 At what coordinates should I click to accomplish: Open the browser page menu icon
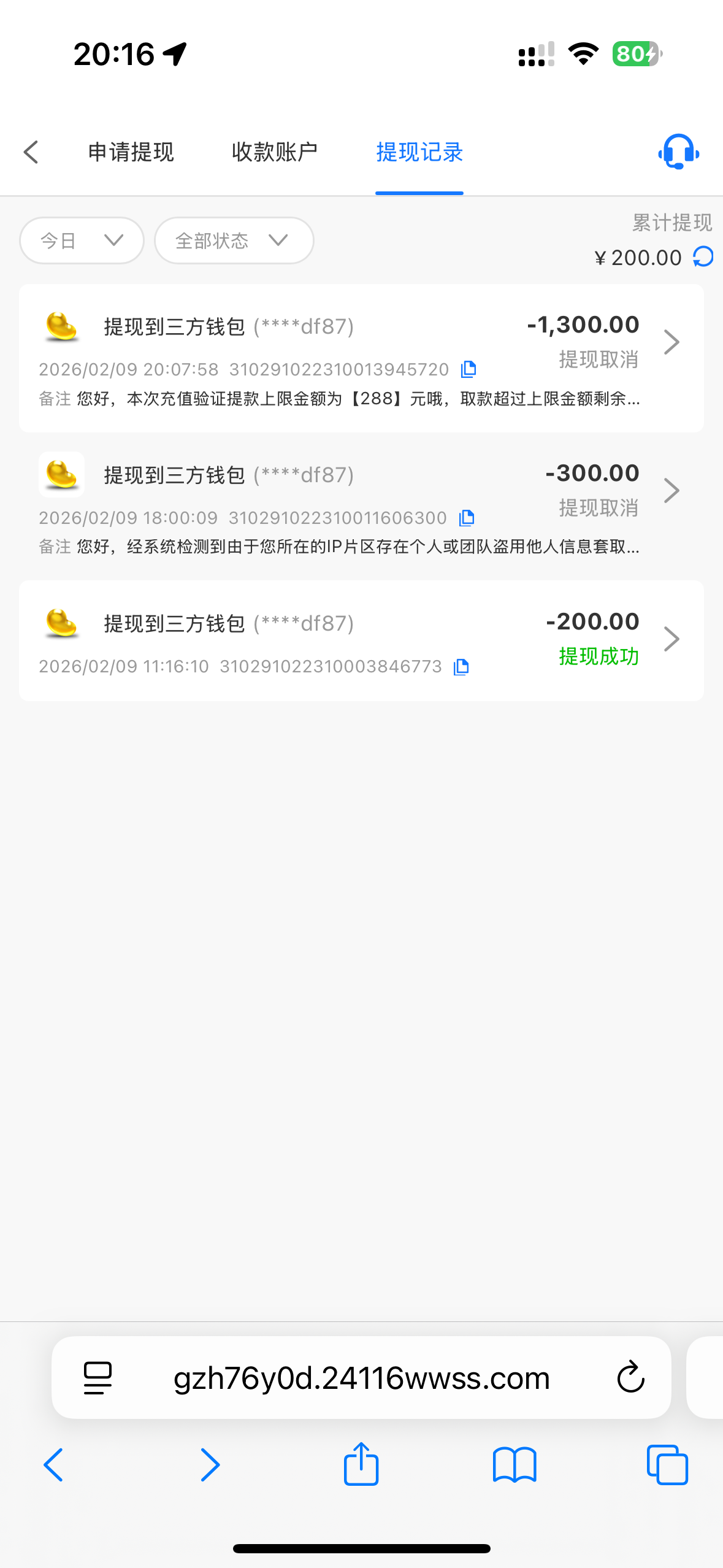98,1378
